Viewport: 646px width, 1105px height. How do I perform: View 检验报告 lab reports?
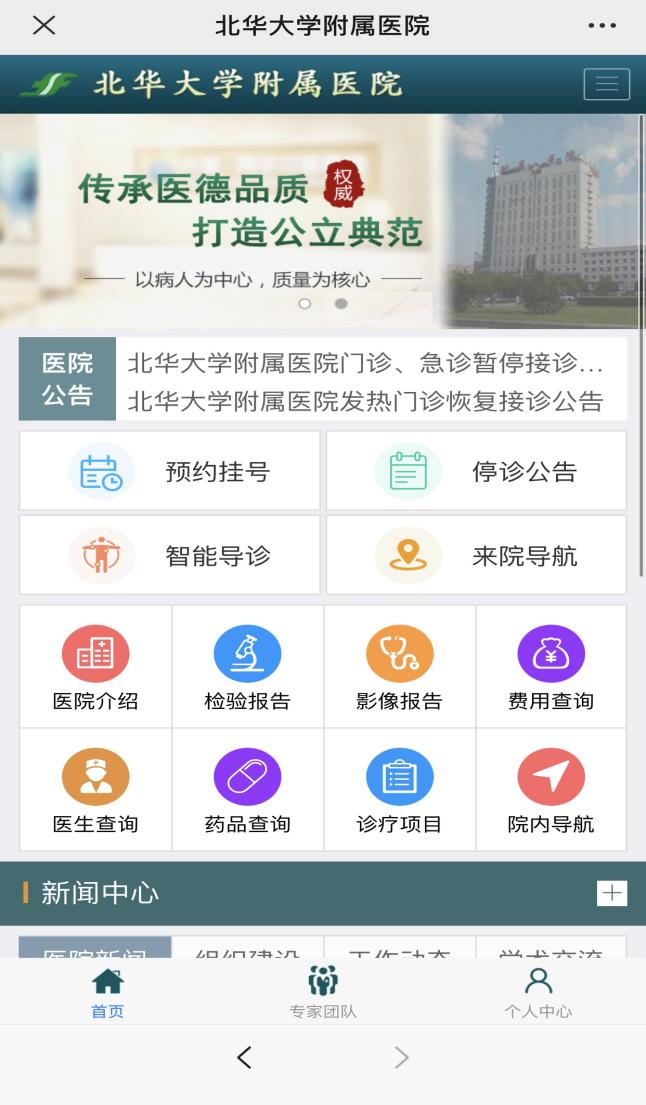[247, 667]
